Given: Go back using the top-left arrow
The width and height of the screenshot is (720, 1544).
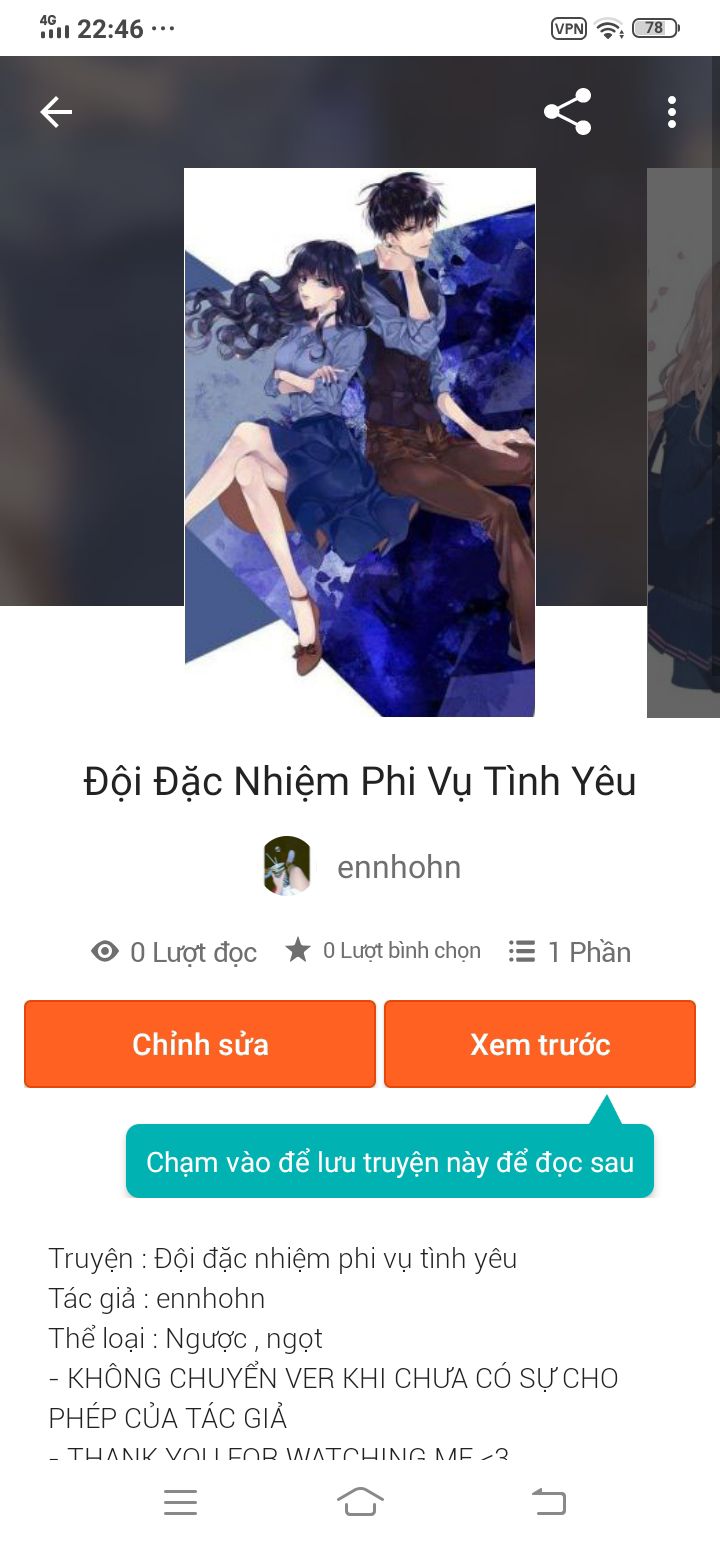Looking at the screenshot, I should tap(56, 112).
